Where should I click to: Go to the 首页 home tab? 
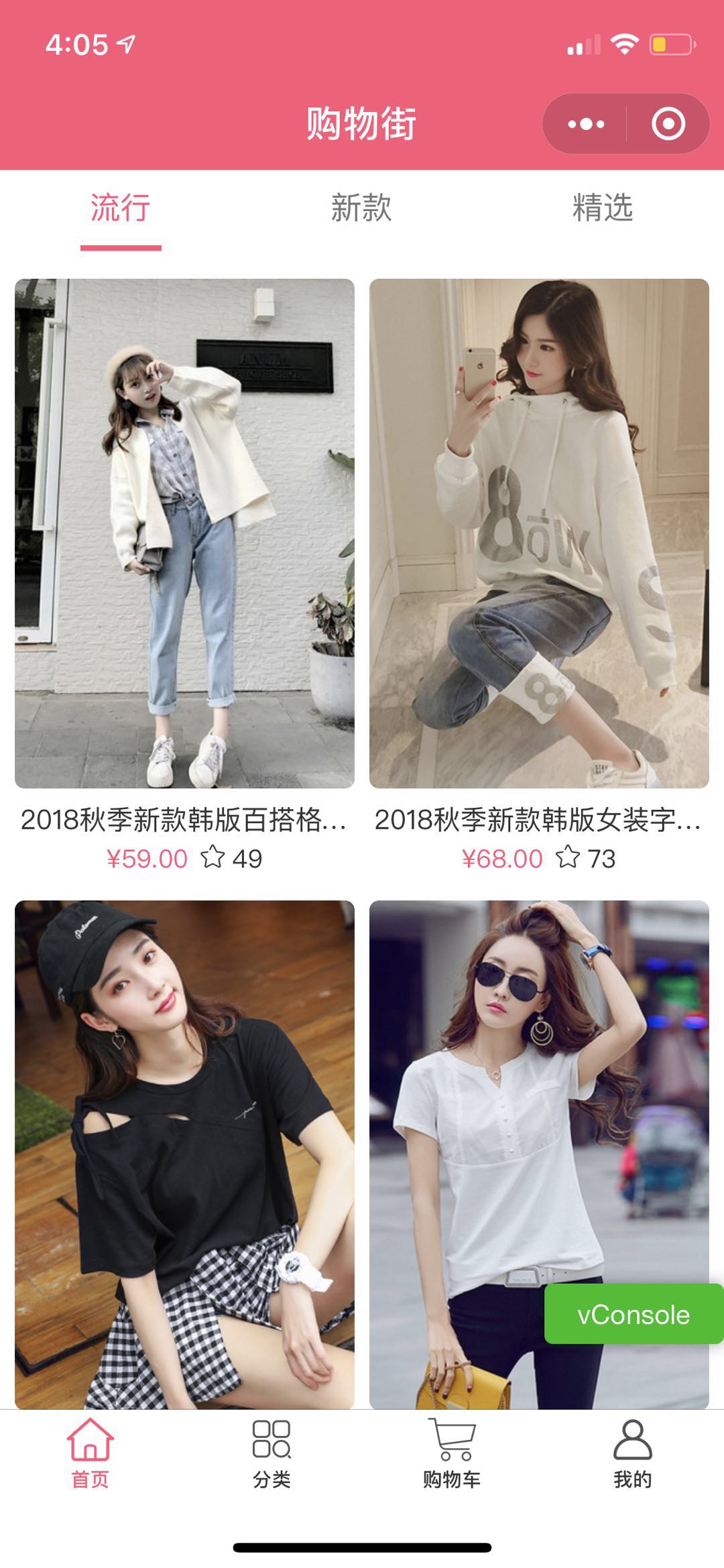coord(90,1453)
